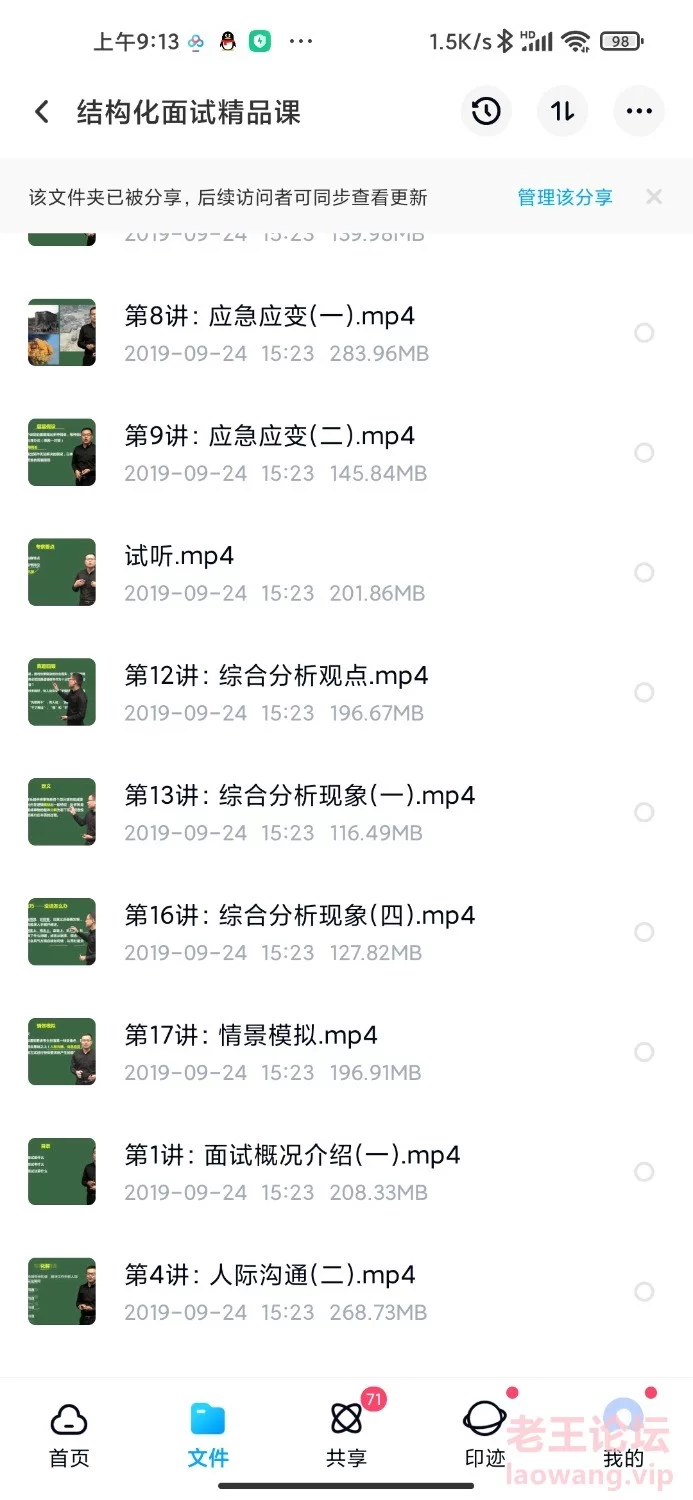Switch to the 共享 tab

click(x=346, y=1435)
